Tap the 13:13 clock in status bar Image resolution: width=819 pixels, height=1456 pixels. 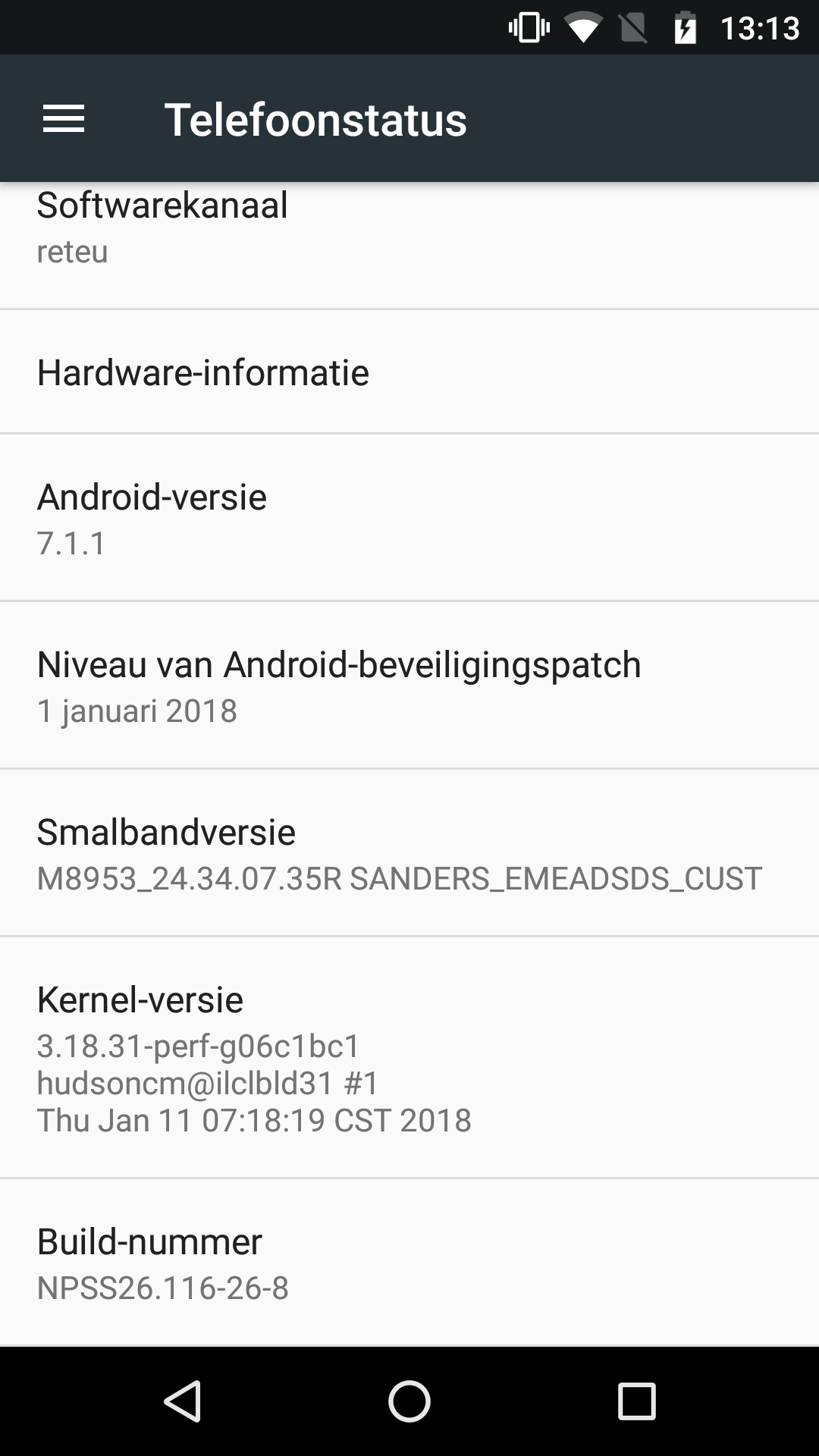coord(759,27)
